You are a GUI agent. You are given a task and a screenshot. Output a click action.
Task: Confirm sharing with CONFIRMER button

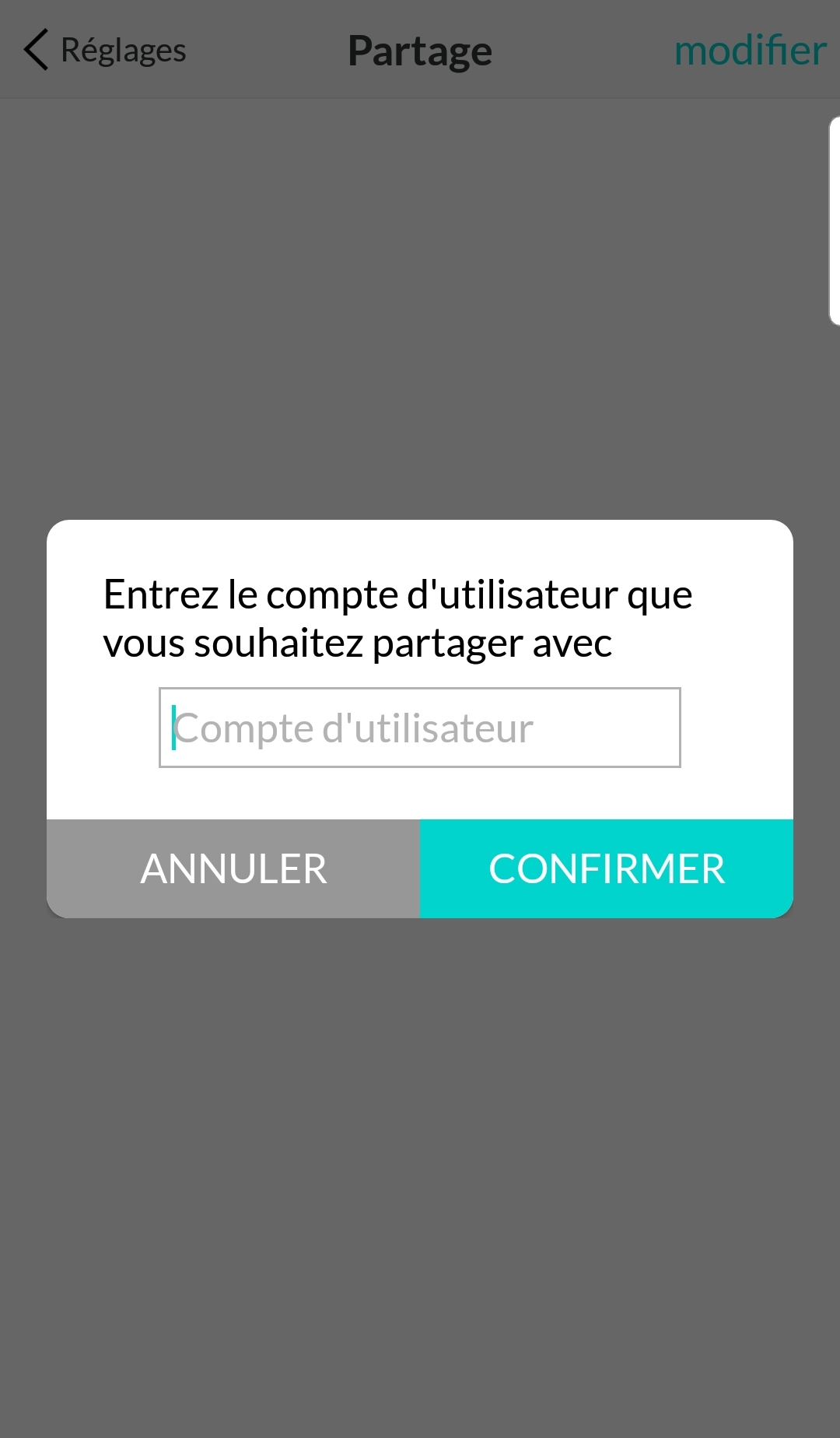pos(607,868)
